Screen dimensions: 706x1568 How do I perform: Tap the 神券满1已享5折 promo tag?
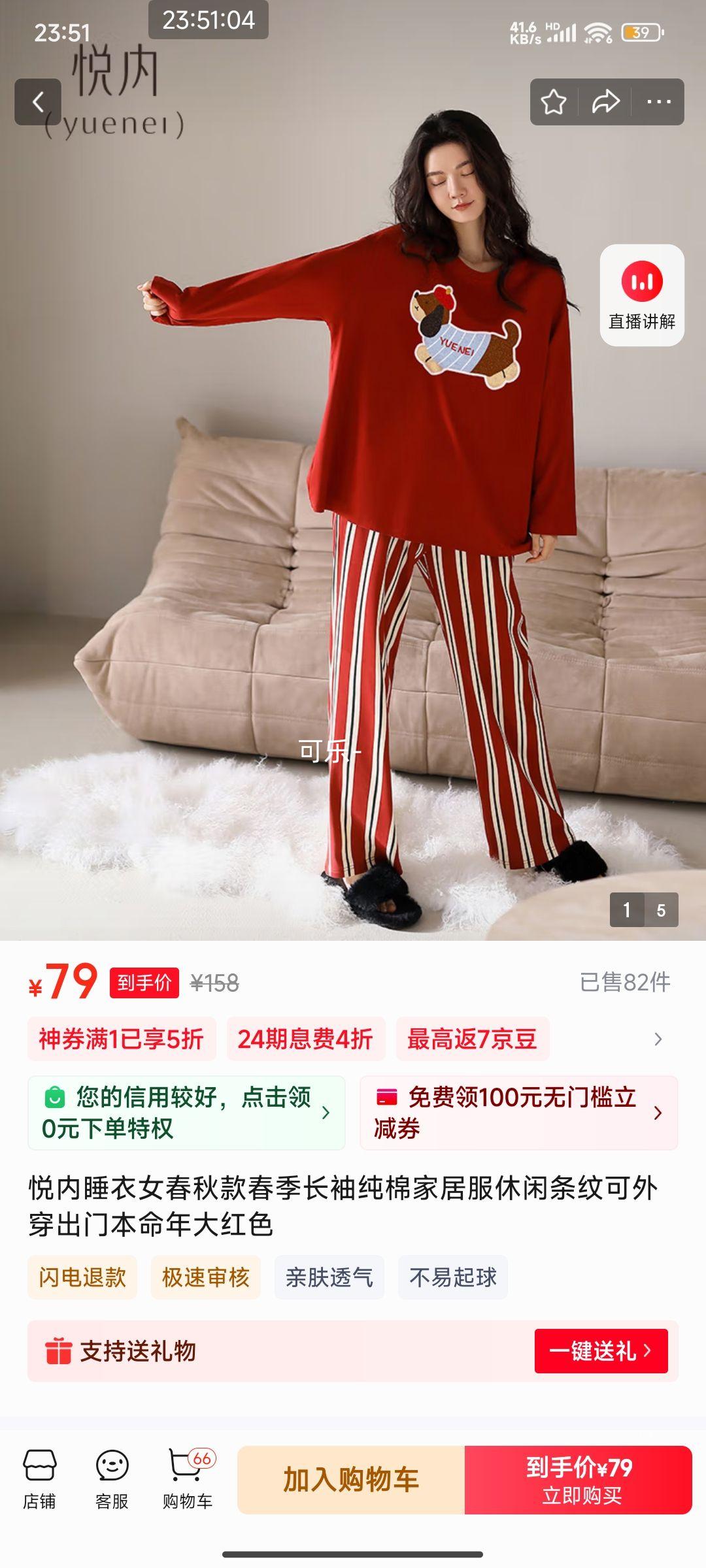[122, 1039]
